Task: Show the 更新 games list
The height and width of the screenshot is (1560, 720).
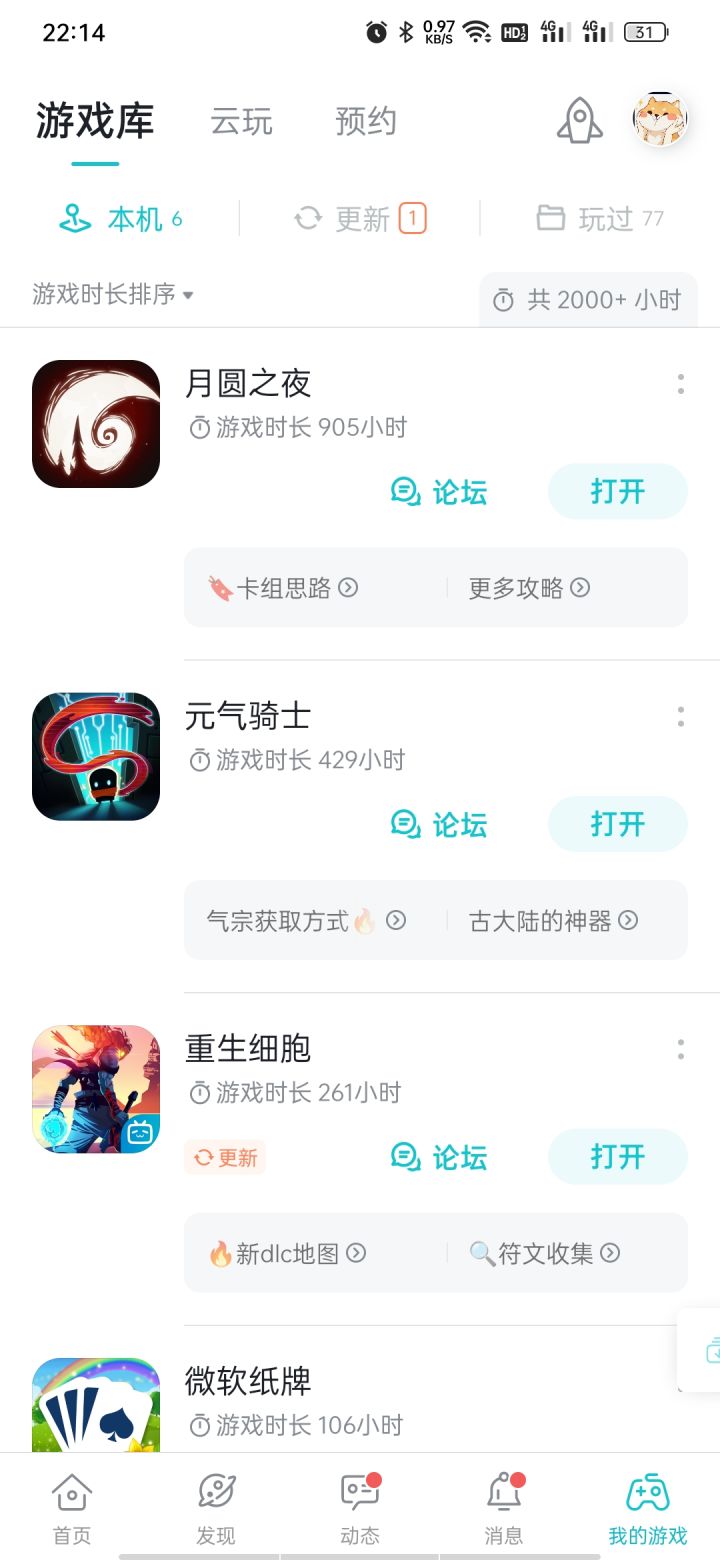Action: pyautogui.click(x=360, y=218)
